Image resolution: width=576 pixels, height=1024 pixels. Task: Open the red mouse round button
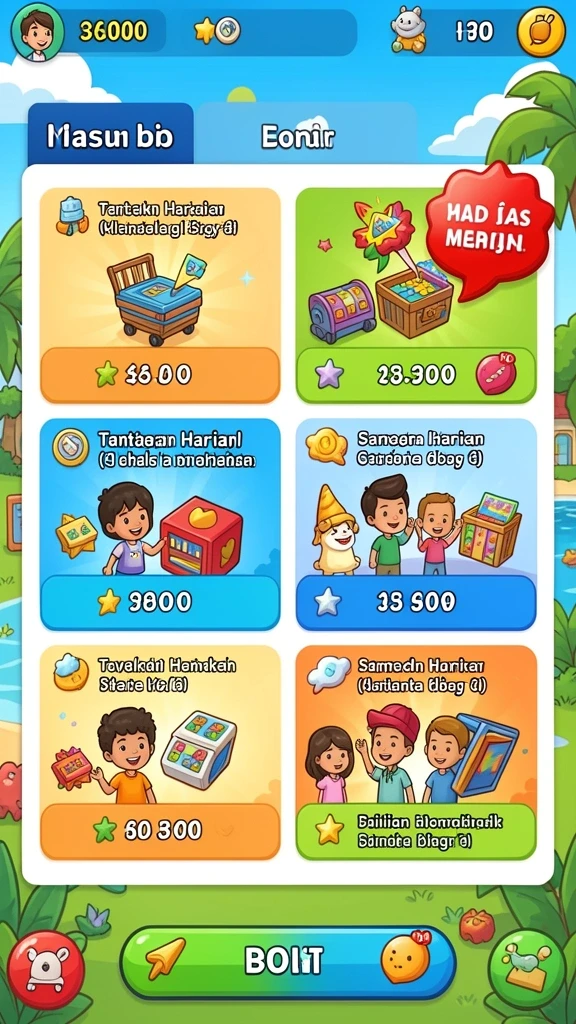[46, 971]
